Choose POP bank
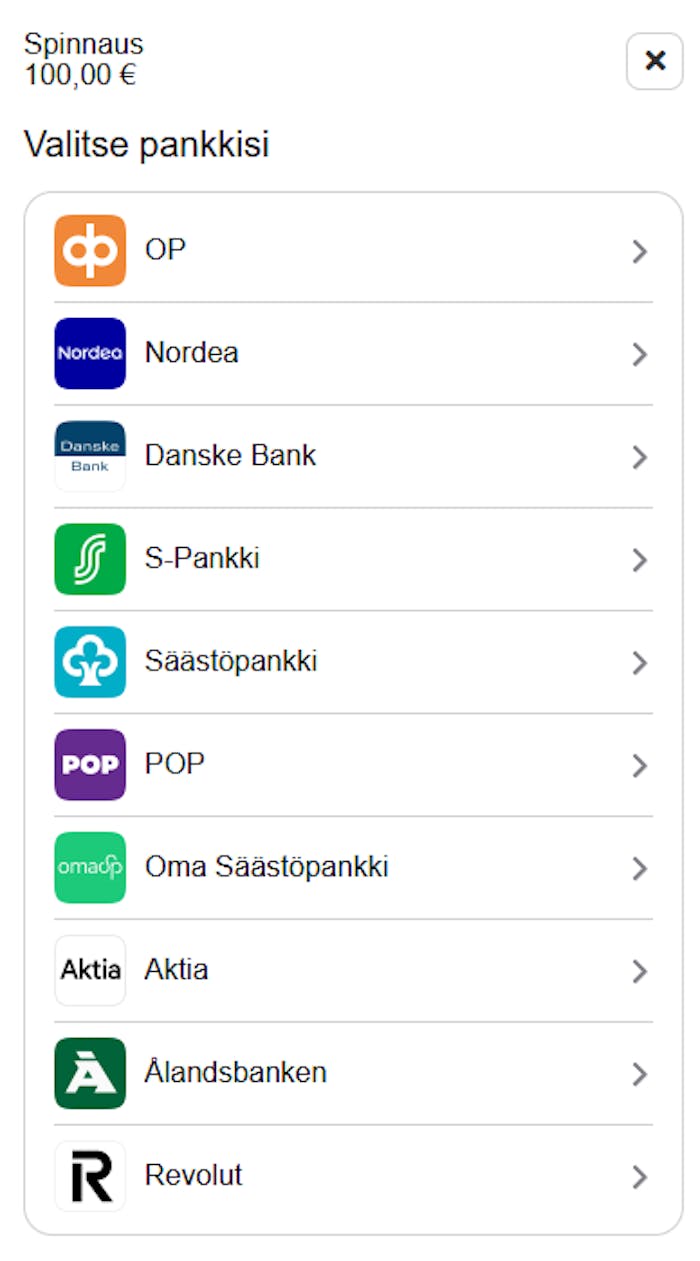700x1261 pixels. (x=352, y=765)
